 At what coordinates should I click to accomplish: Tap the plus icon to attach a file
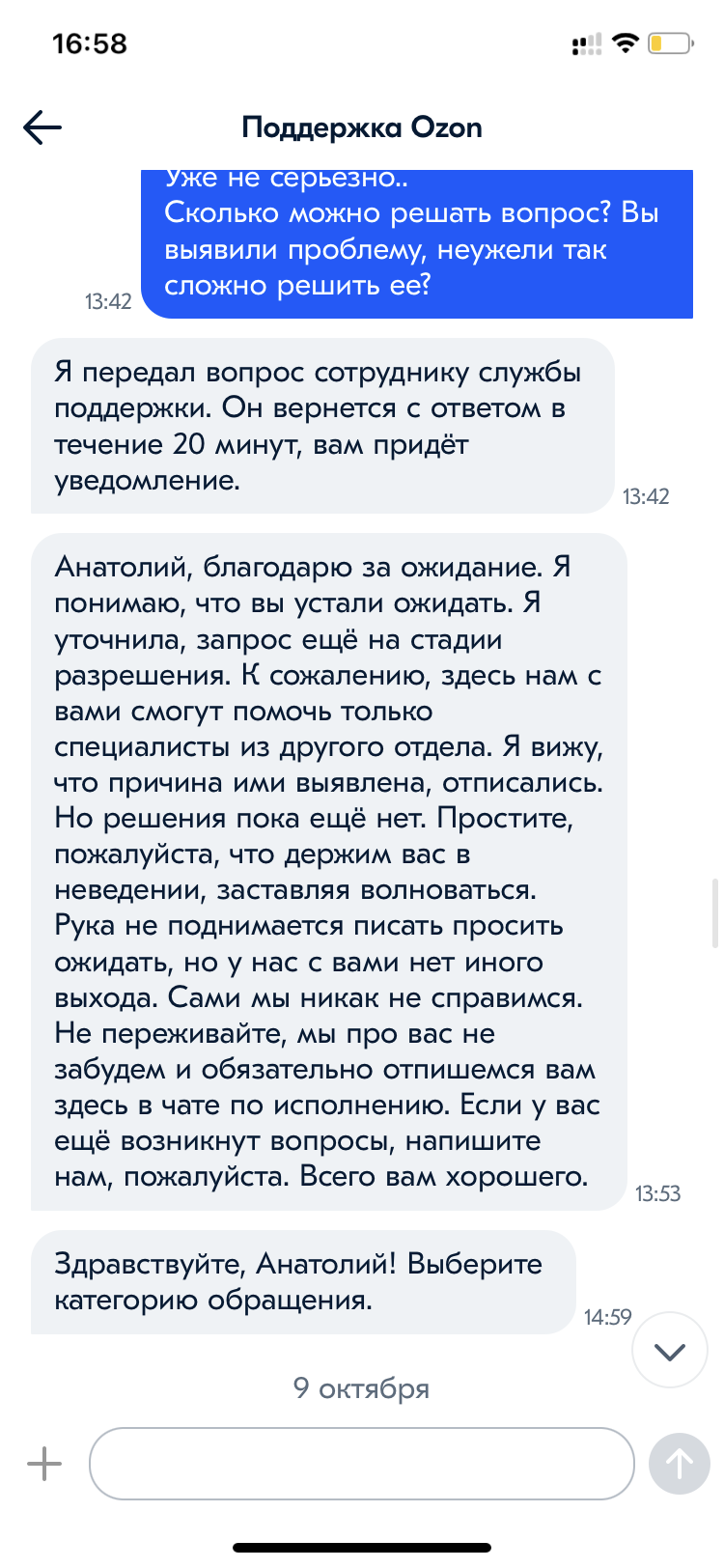click(44, 1464)
